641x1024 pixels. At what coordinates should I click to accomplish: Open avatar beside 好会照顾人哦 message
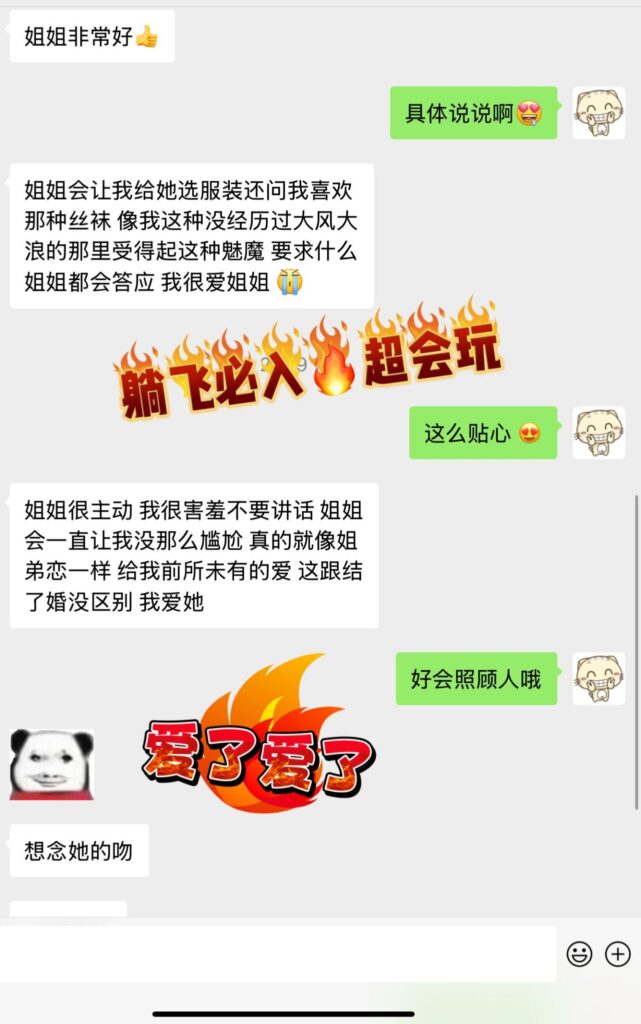tap(598, 679)
